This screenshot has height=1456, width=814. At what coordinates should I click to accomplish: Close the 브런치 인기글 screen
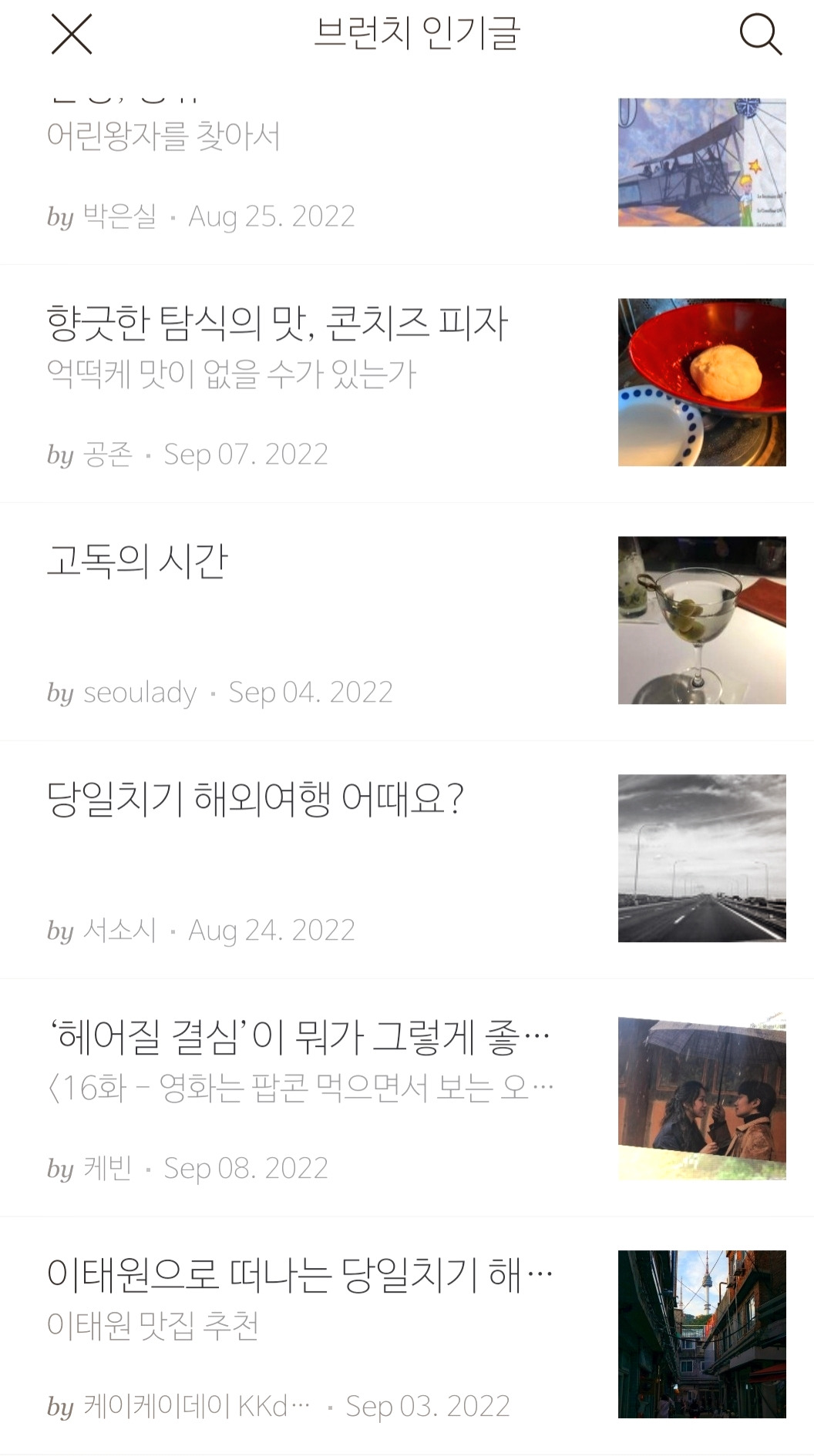coord(72,35)
